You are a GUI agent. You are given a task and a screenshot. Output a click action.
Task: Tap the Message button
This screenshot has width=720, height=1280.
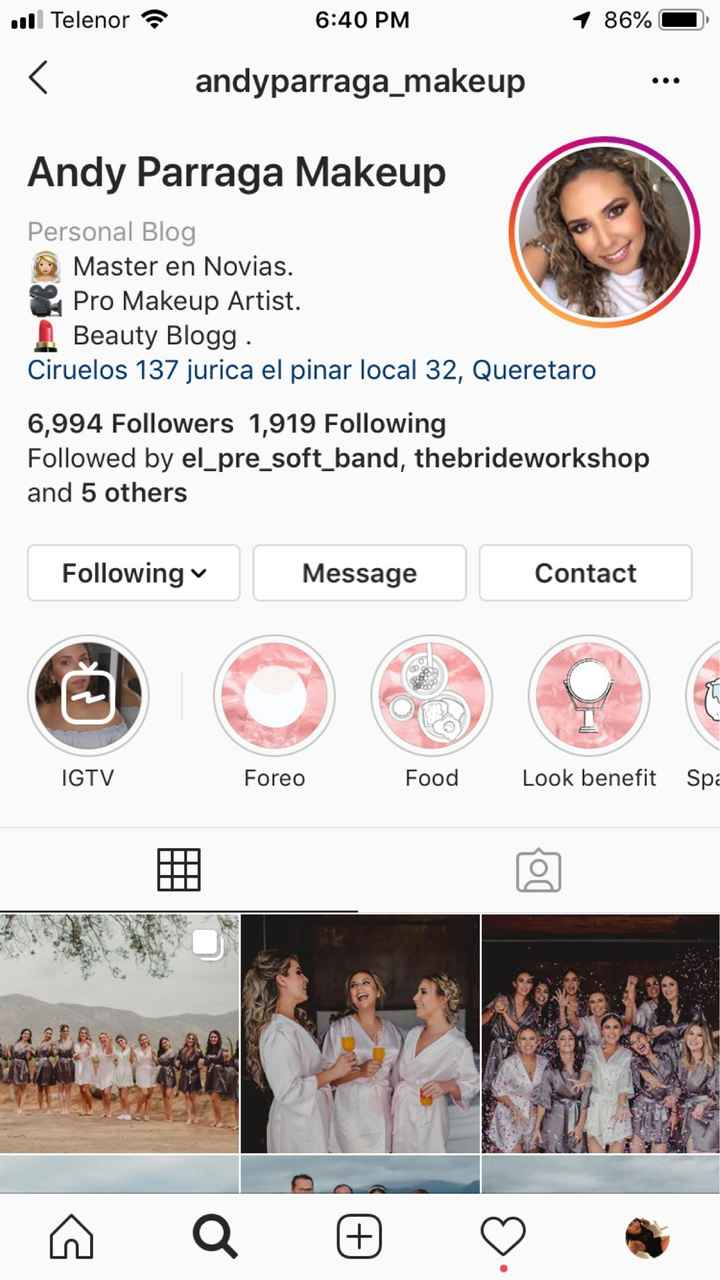[x=360, y=573]
